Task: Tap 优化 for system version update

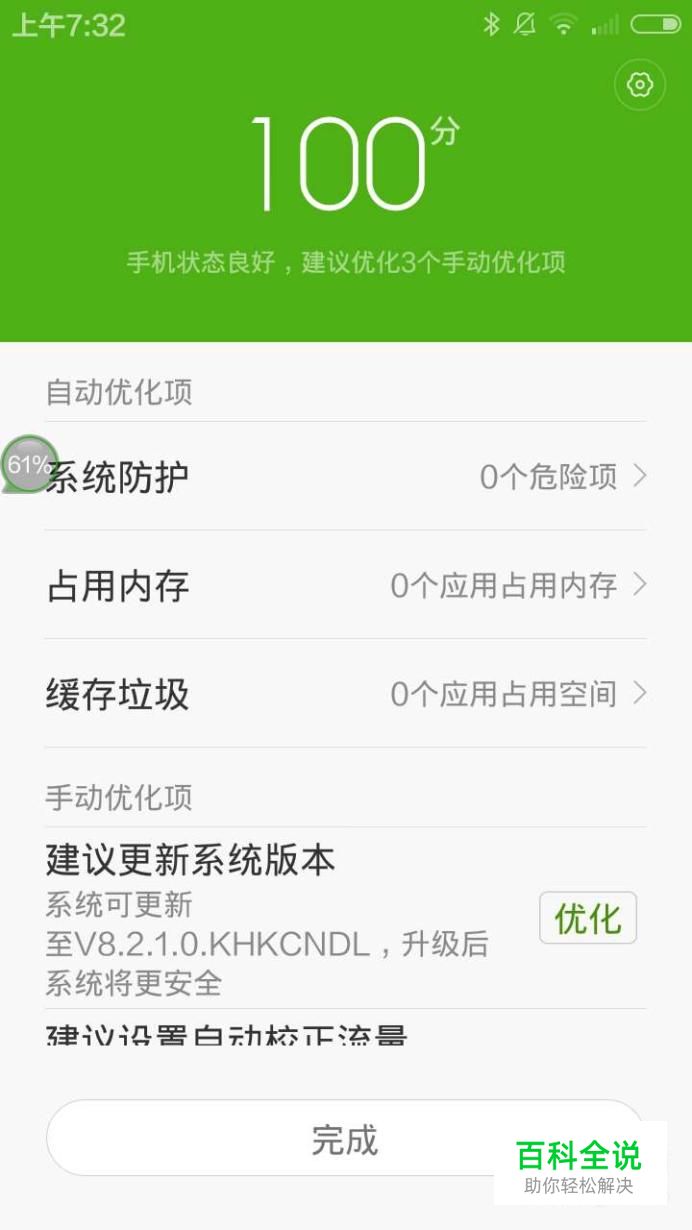Action: tap(587, 918)
